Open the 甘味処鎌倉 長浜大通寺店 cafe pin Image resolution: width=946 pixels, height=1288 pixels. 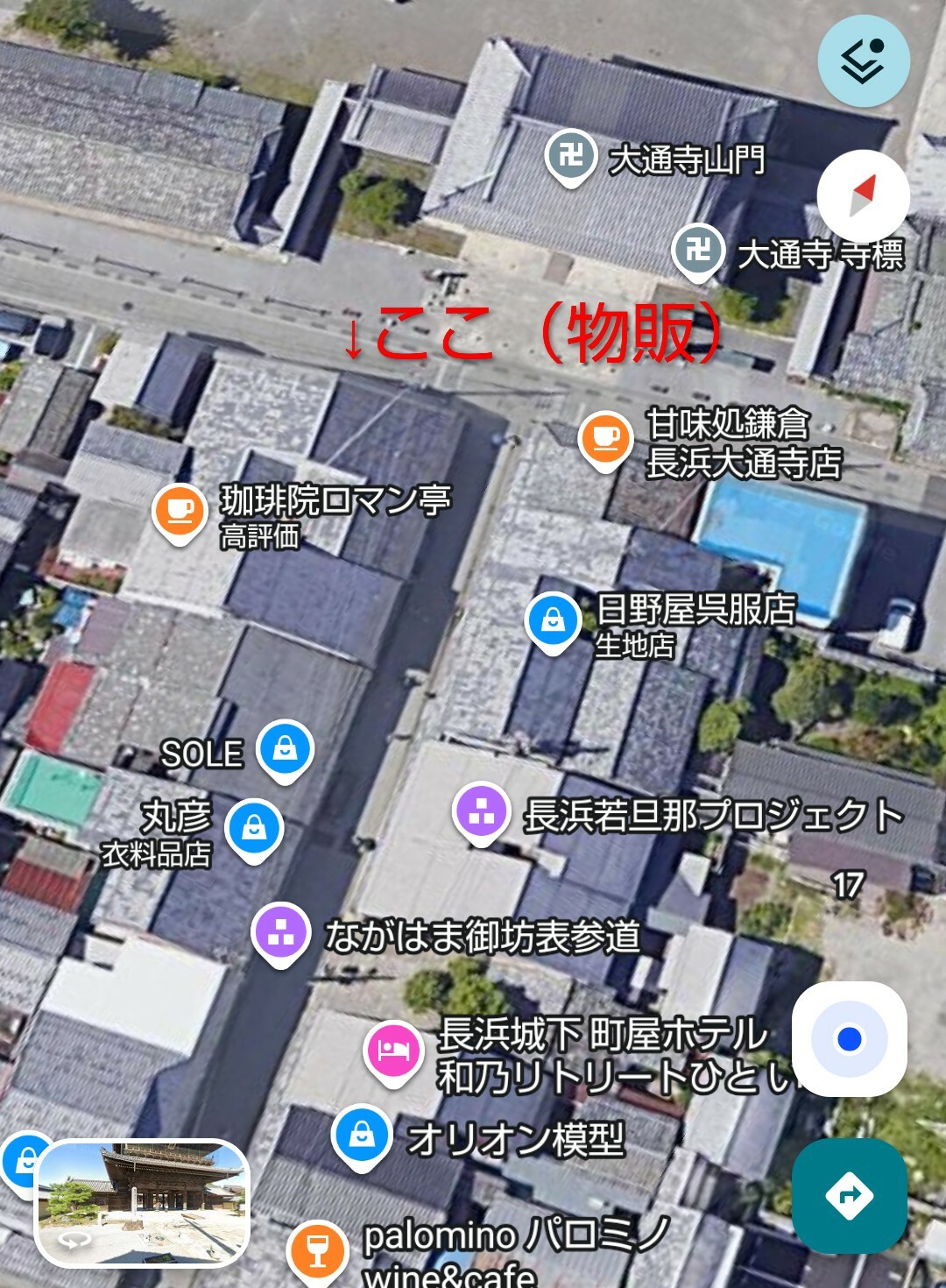coord(605,437)
